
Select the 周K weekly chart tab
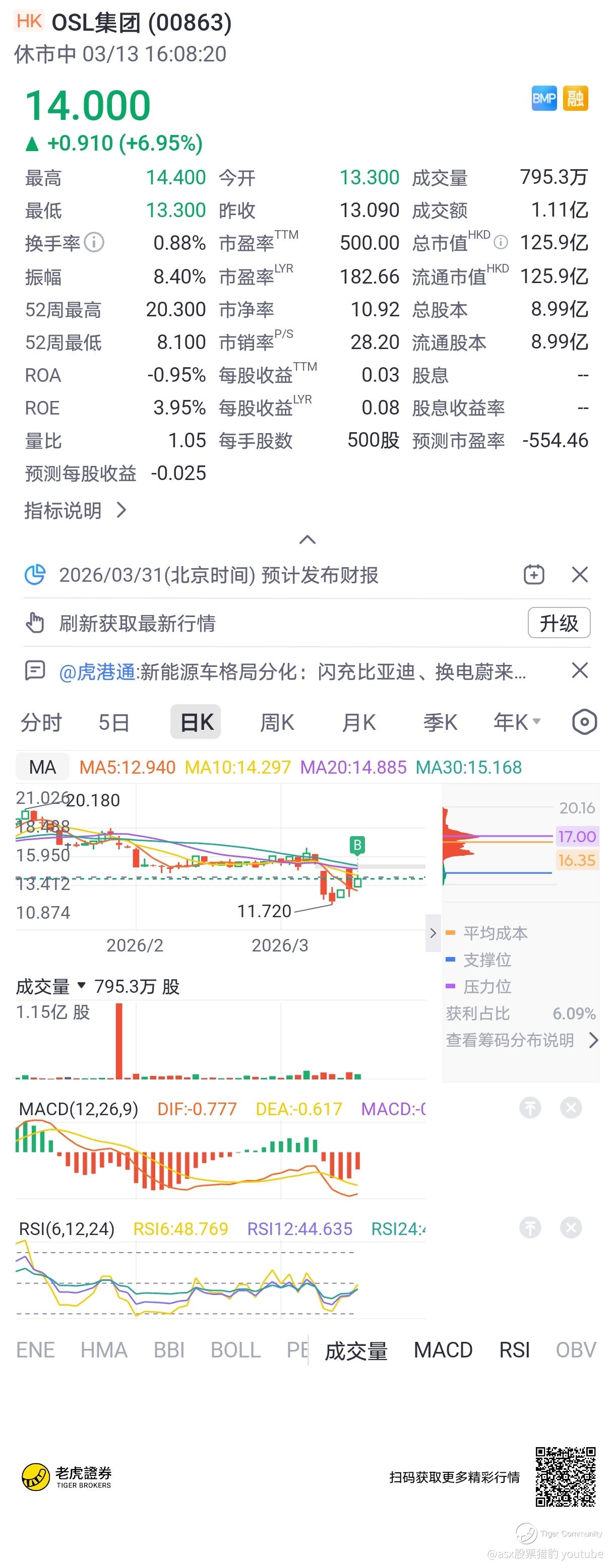277,722
